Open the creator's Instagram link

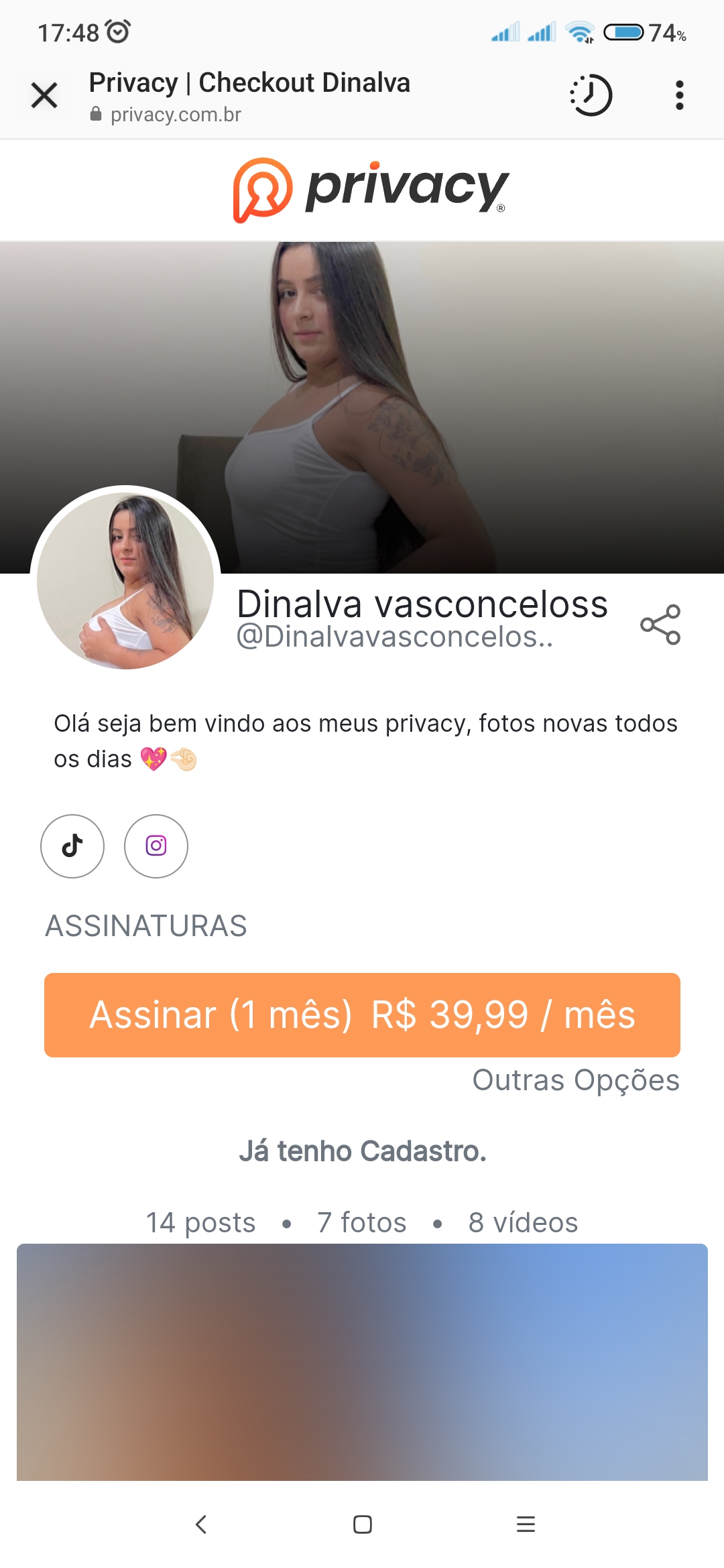(156, 846)
